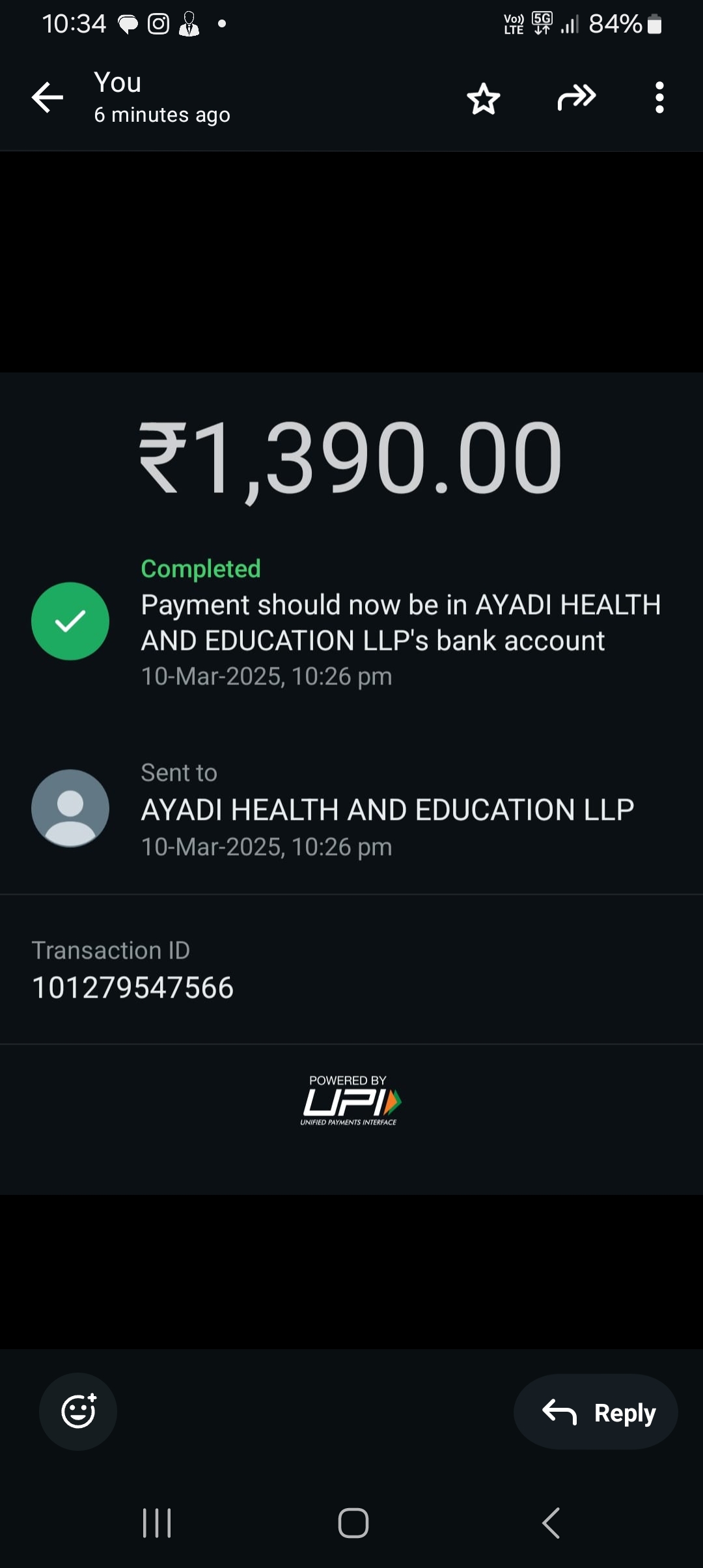
Task: Go back from the image viewer
Action: pyautogui.click(x=48, y=98)
